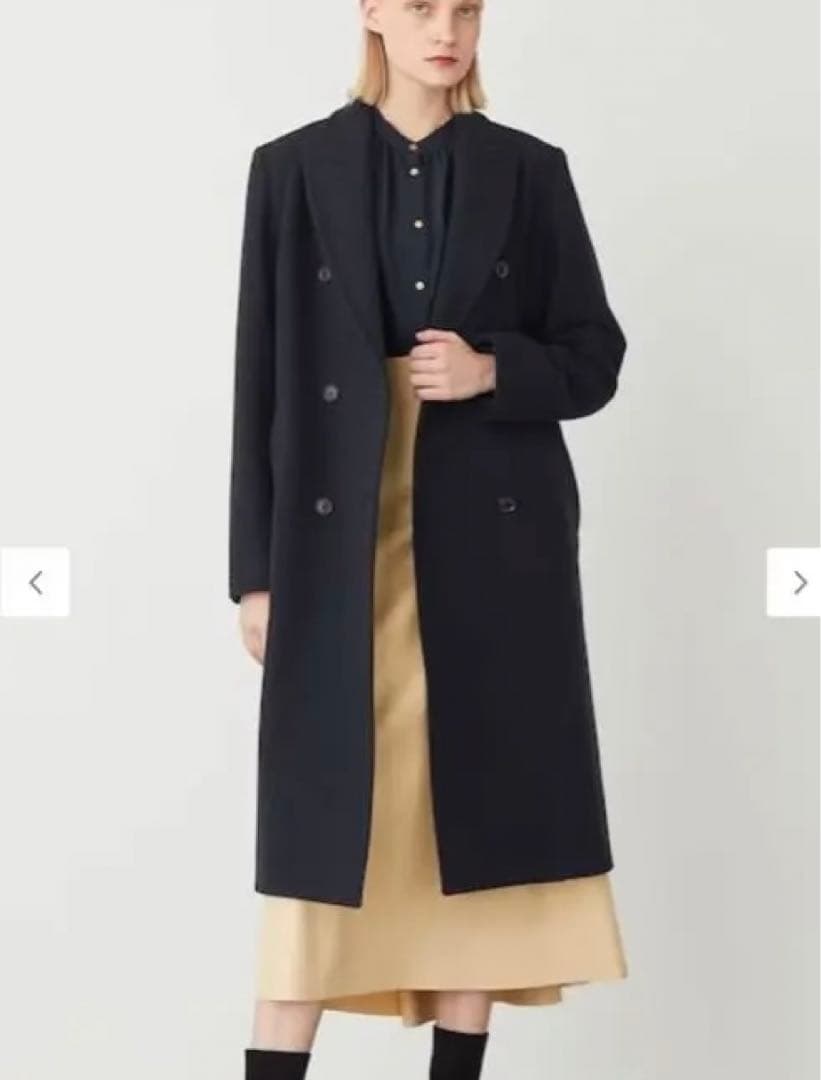Tap the center of the photo carousel
The width and height of the screenshot is (821, 1080).
click(x=410, y=540)
